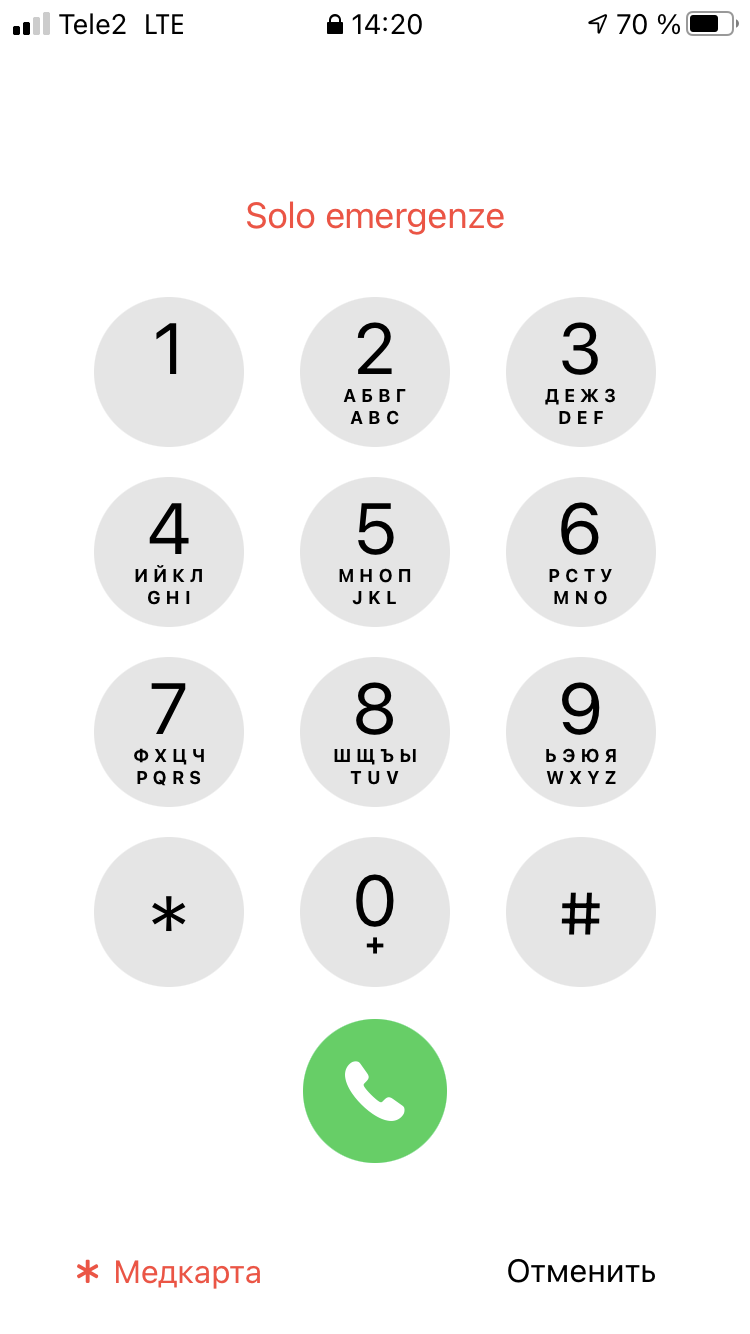Tap the 4 key labeled GHI
The height and width of the screenshot is (1334, 750).
(169, 552)
